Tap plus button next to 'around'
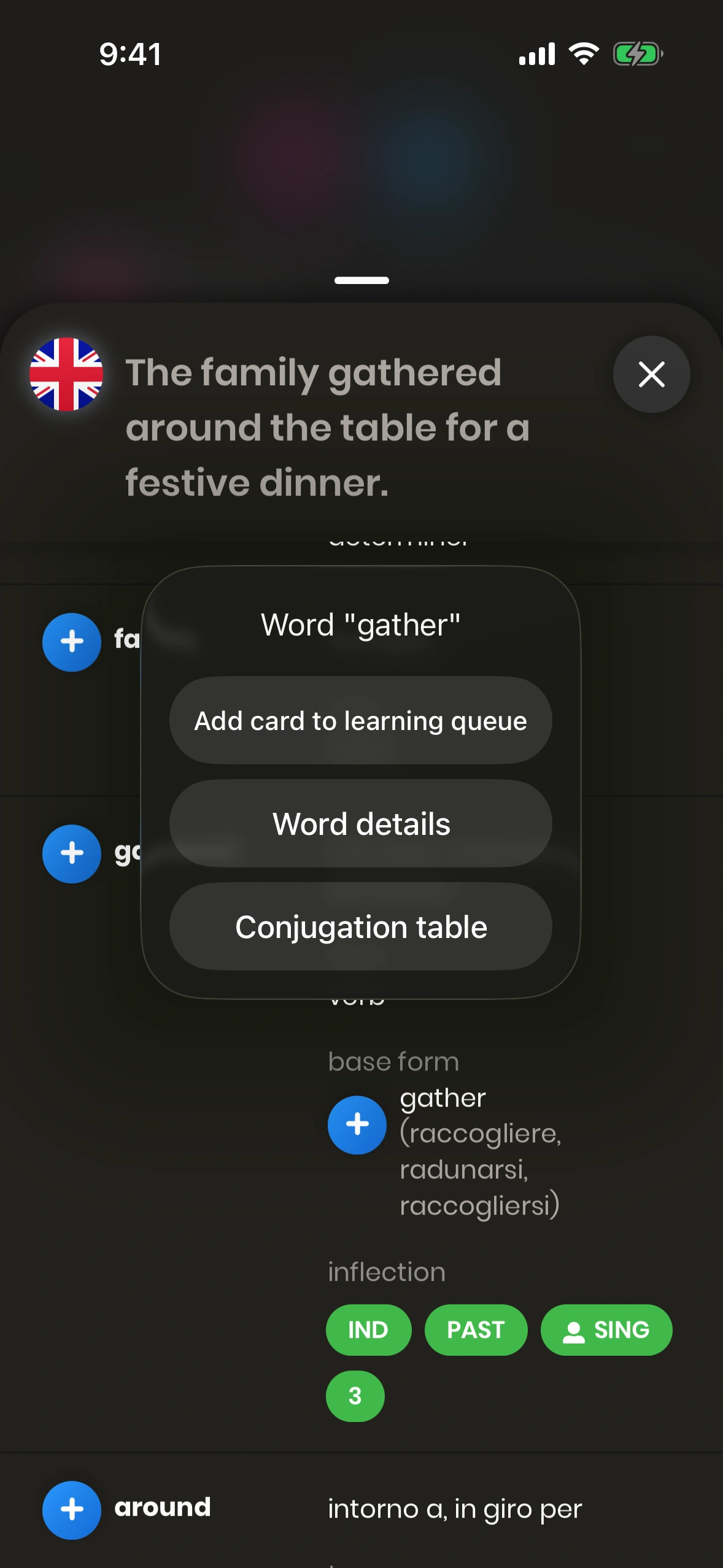 point(72,1510)
